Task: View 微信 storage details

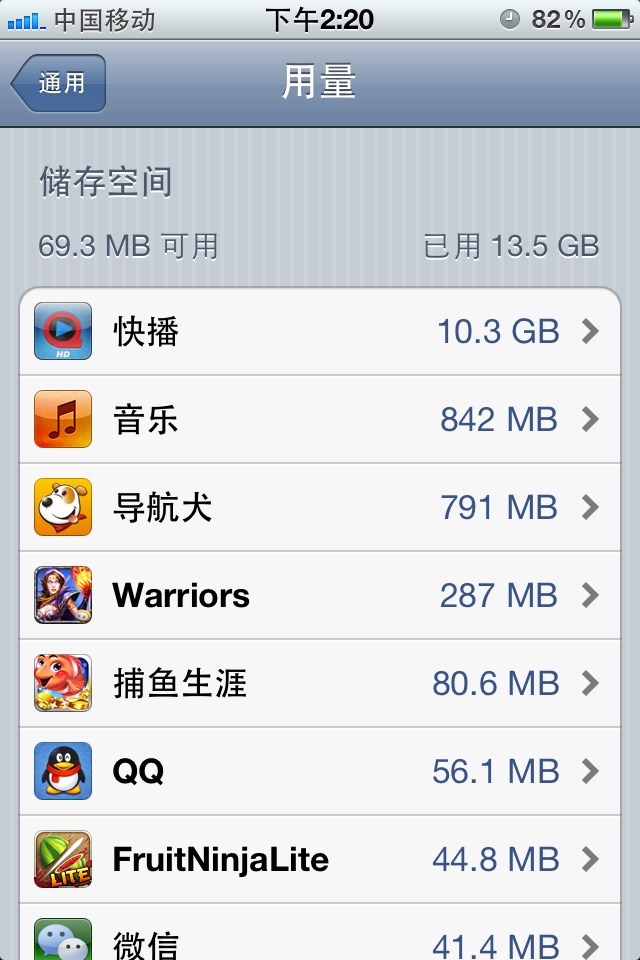Action: (x=320, y=940)
